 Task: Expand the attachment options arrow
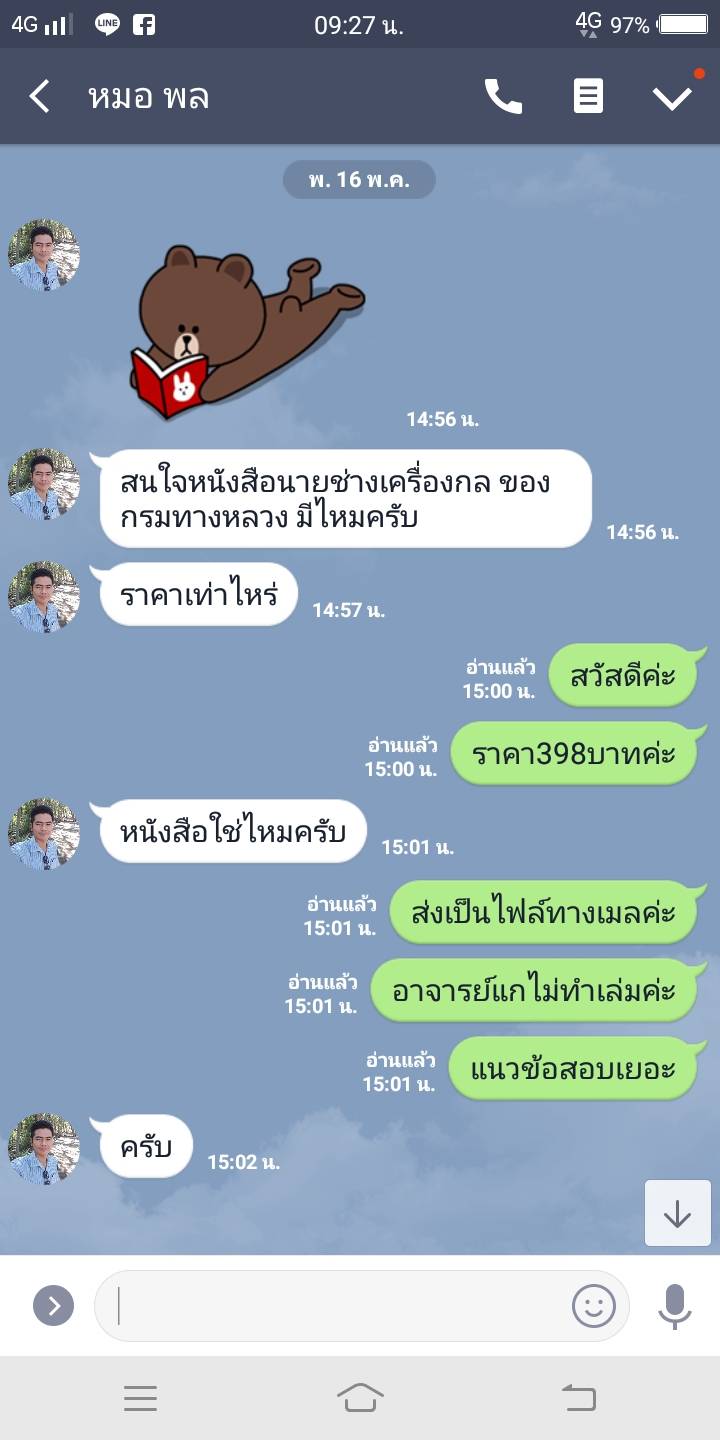point(53,1305)
